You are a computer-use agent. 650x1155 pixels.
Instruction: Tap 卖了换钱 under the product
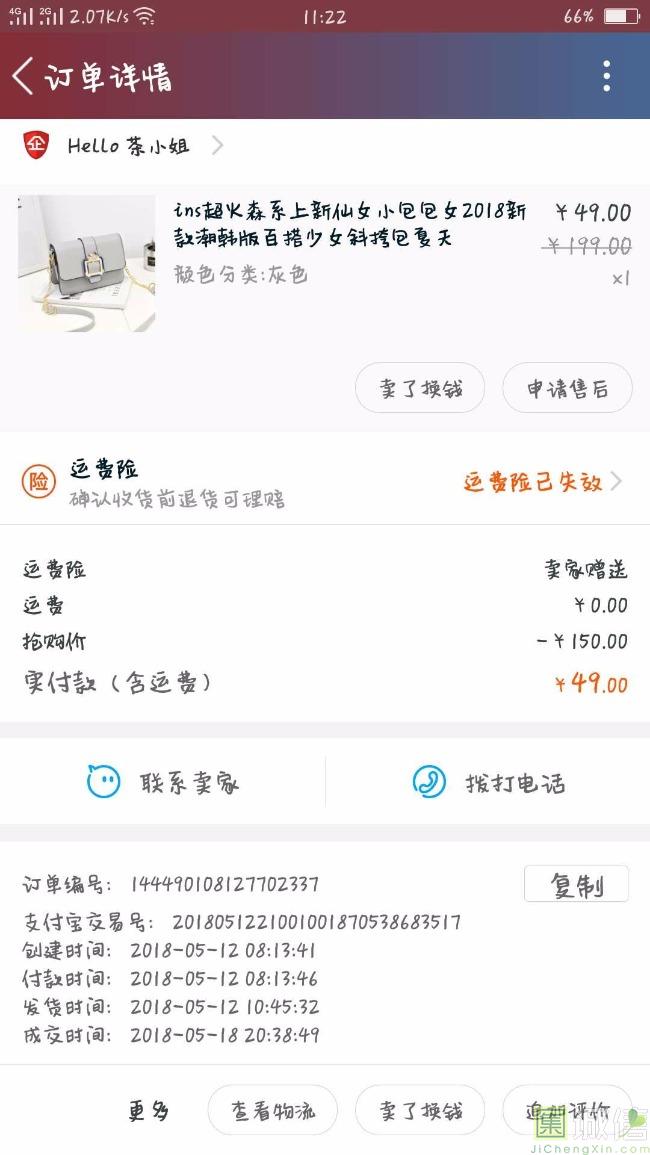coord(420,388)
